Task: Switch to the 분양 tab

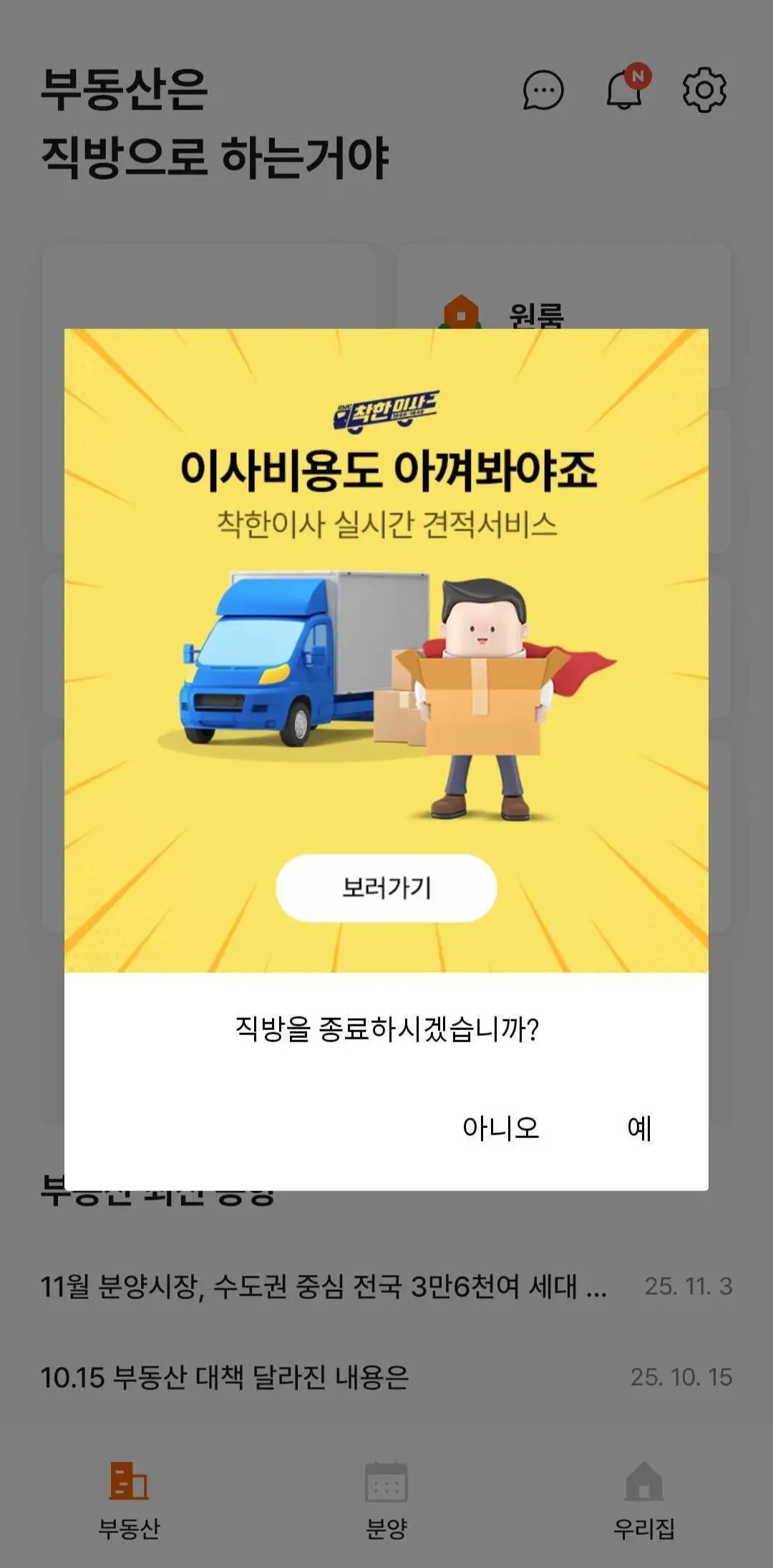Action: point(386,1499)
